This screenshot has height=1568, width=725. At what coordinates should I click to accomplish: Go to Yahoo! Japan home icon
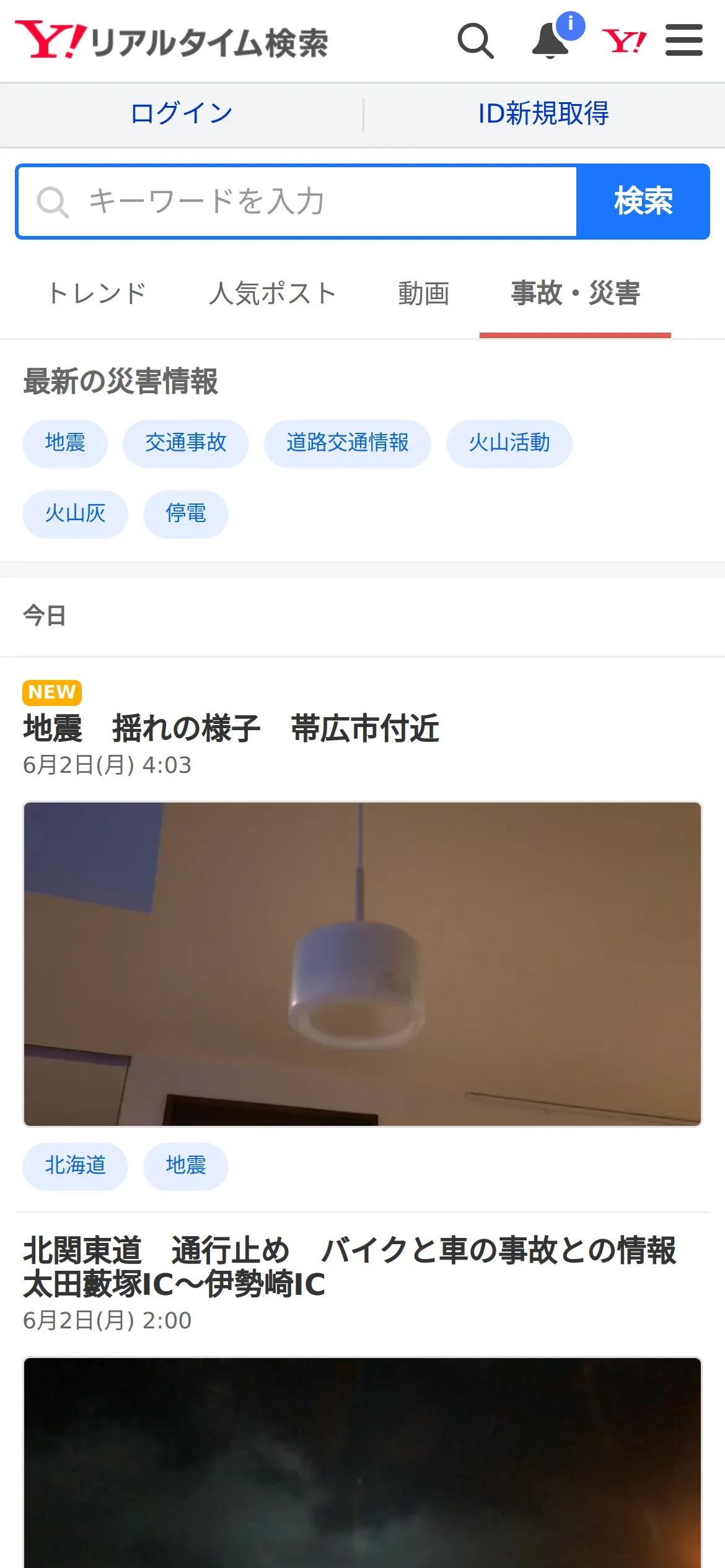click(624, 41)
